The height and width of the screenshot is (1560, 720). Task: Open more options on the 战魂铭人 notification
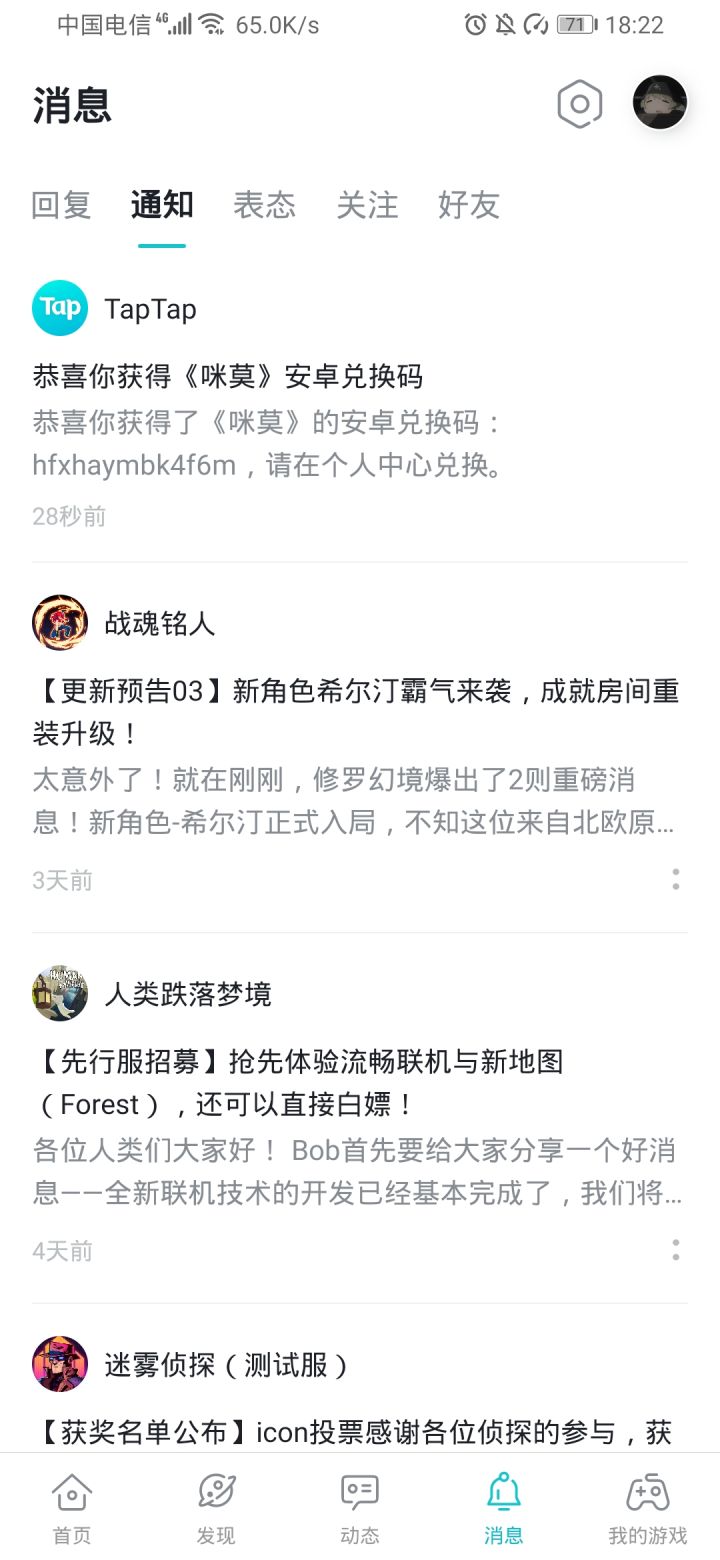[x=676, y=880]
